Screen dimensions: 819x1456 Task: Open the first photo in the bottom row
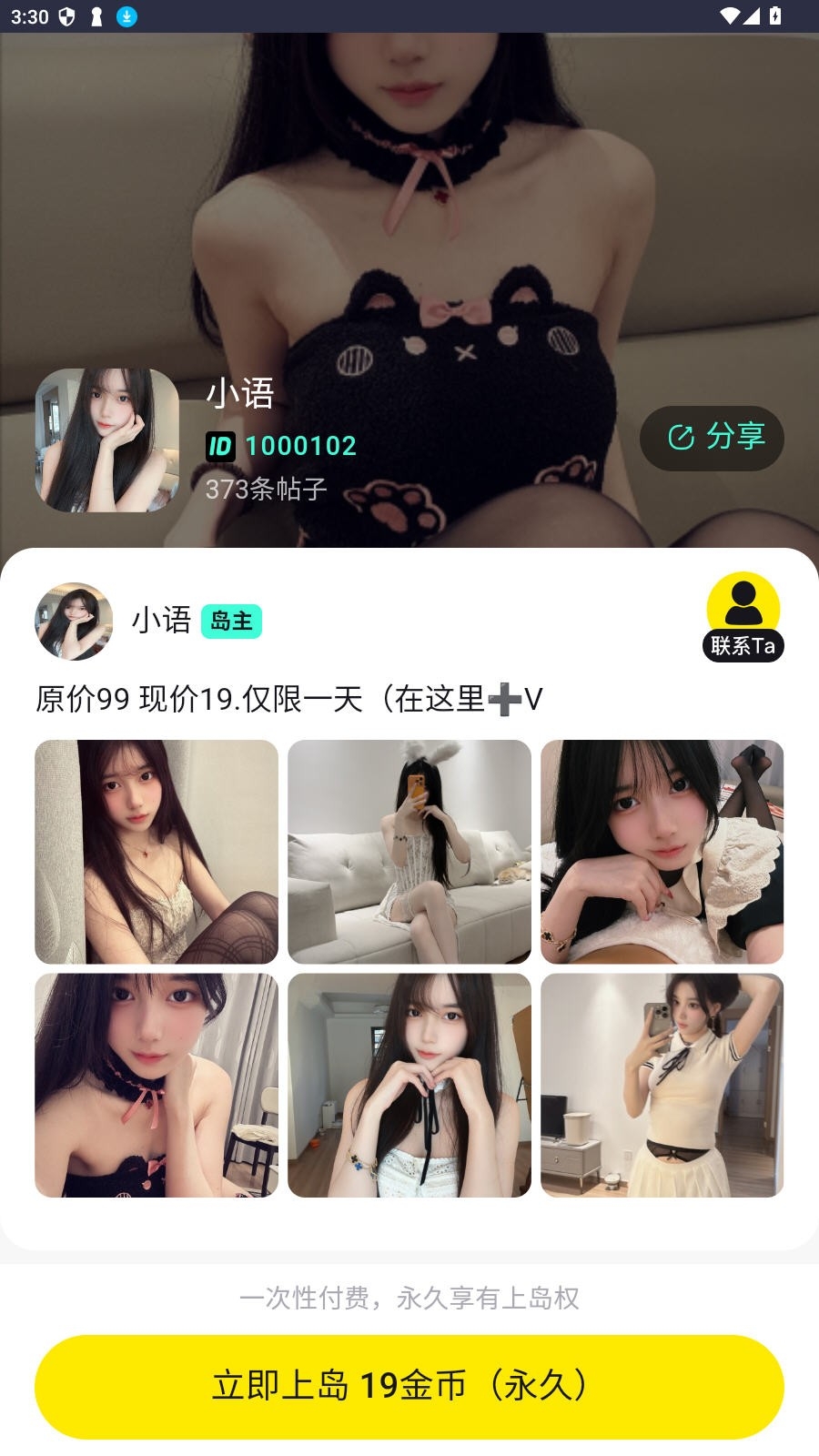click(x=157, y=1085)
